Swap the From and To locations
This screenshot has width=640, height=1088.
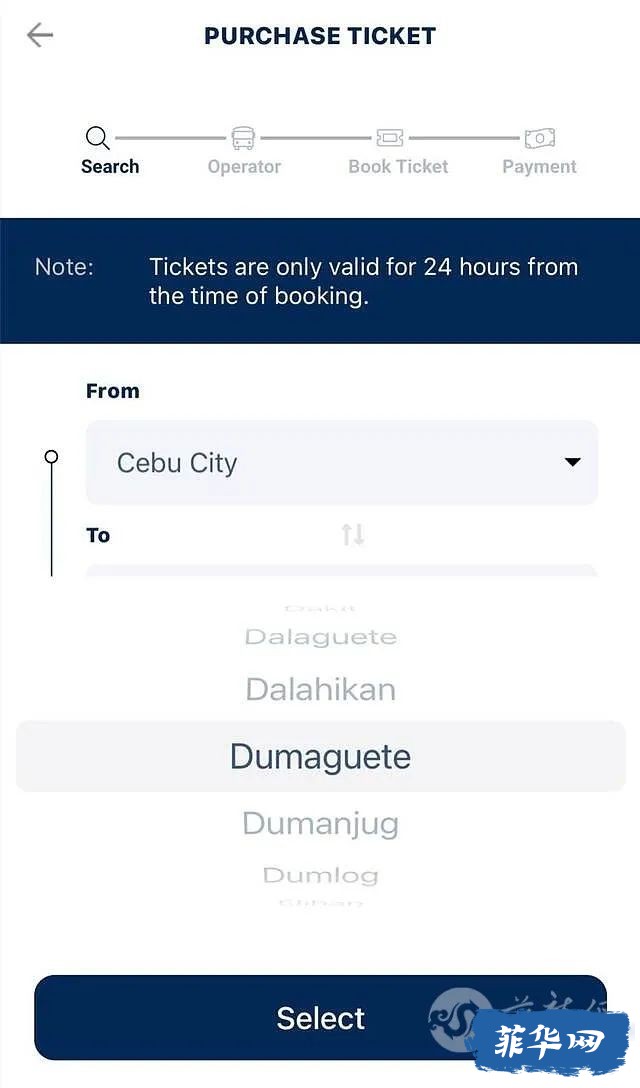pyautogui.click(x=353, y=535)
